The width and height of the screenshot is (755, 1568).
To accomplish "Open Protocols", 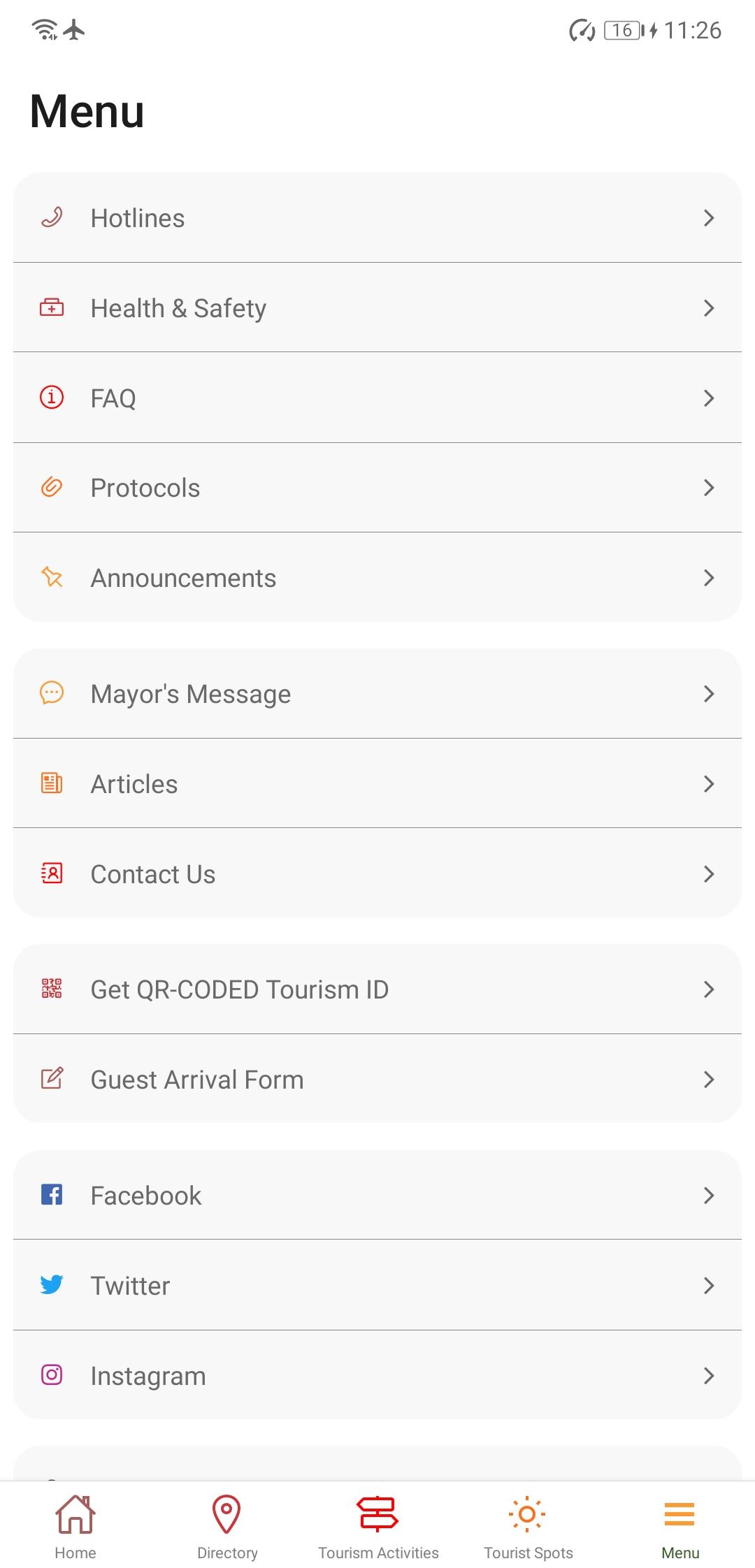I will click(x=377, y=488).
